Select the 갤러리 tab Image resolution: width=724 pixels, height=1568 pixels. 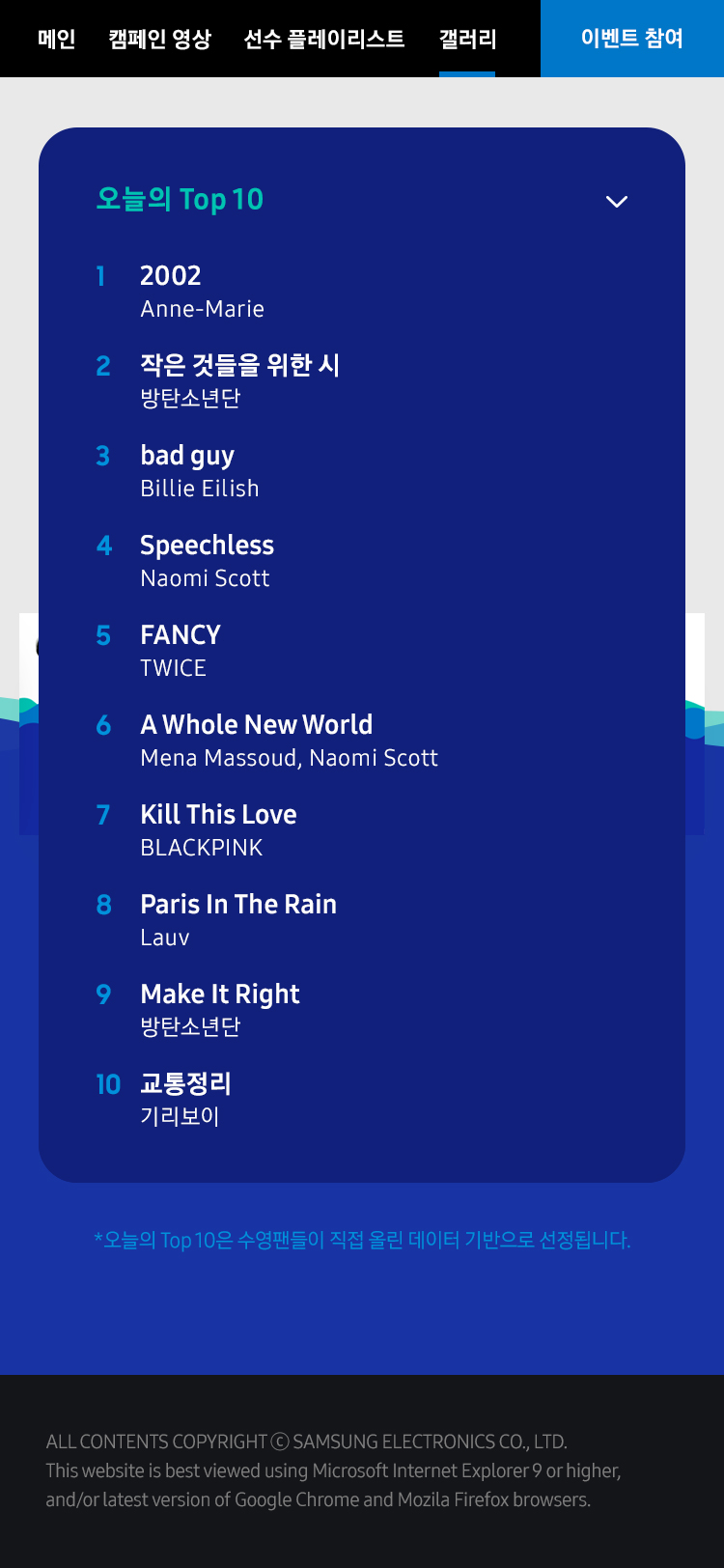tap(468, 39)
